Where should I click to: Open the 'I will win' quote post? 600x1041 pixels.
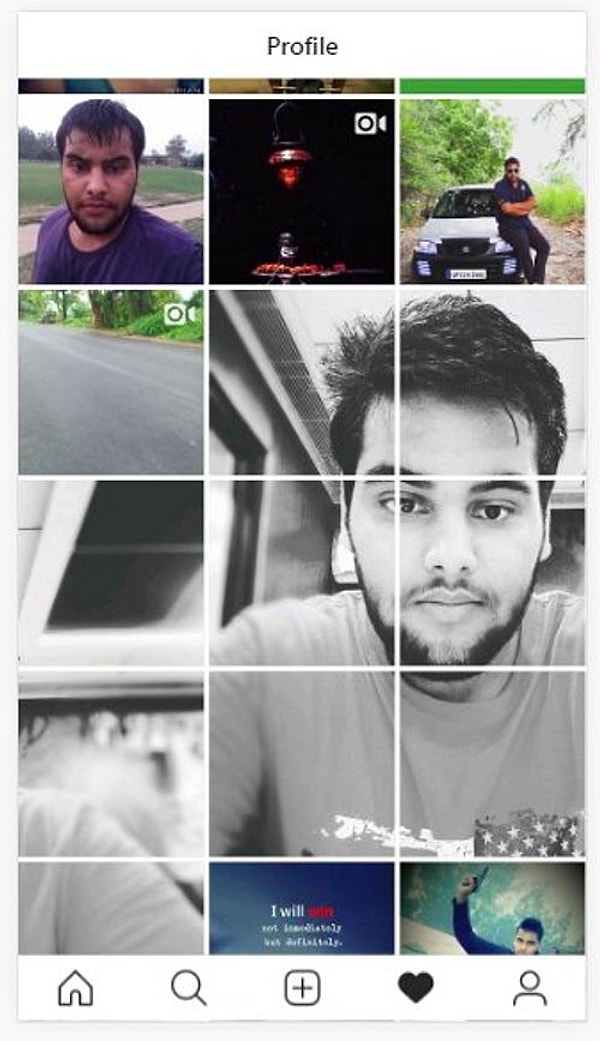[301, 908]
